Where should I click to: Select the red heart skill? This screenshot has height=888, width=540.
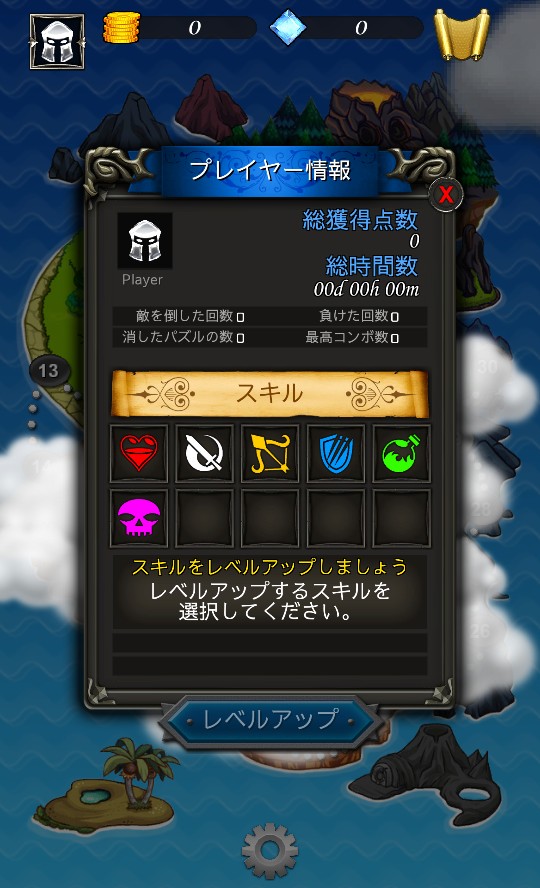(139, 453)
